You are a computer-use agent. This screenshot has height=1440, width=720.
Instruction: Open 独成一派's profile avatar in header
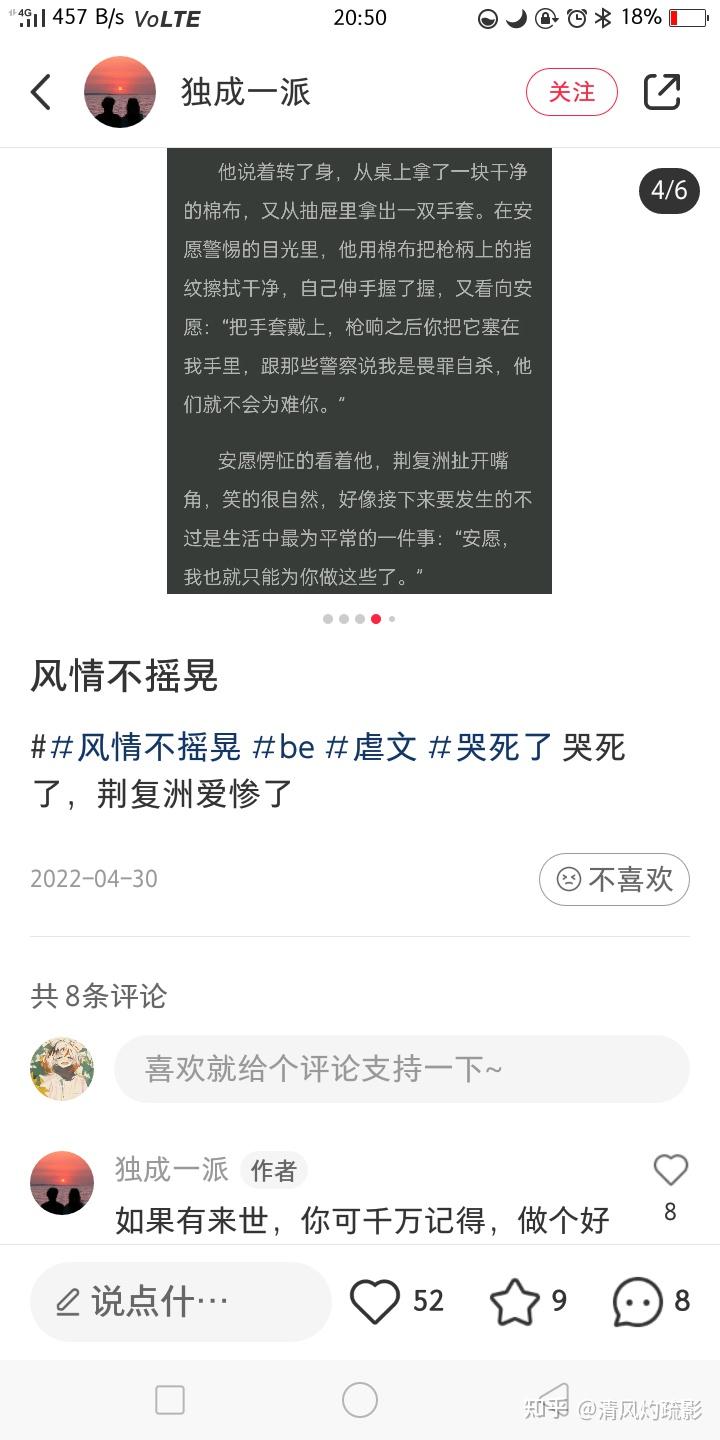pyautogui.click(x=120, y=92)
